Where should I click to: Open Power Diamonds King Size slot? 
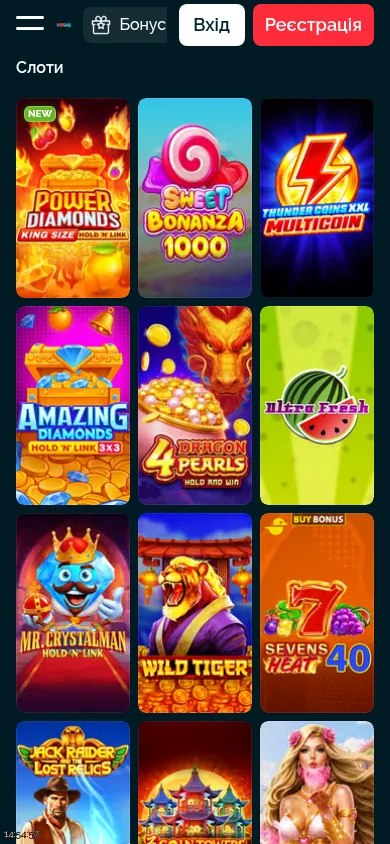pyautogui.click(x=73, y=198)
